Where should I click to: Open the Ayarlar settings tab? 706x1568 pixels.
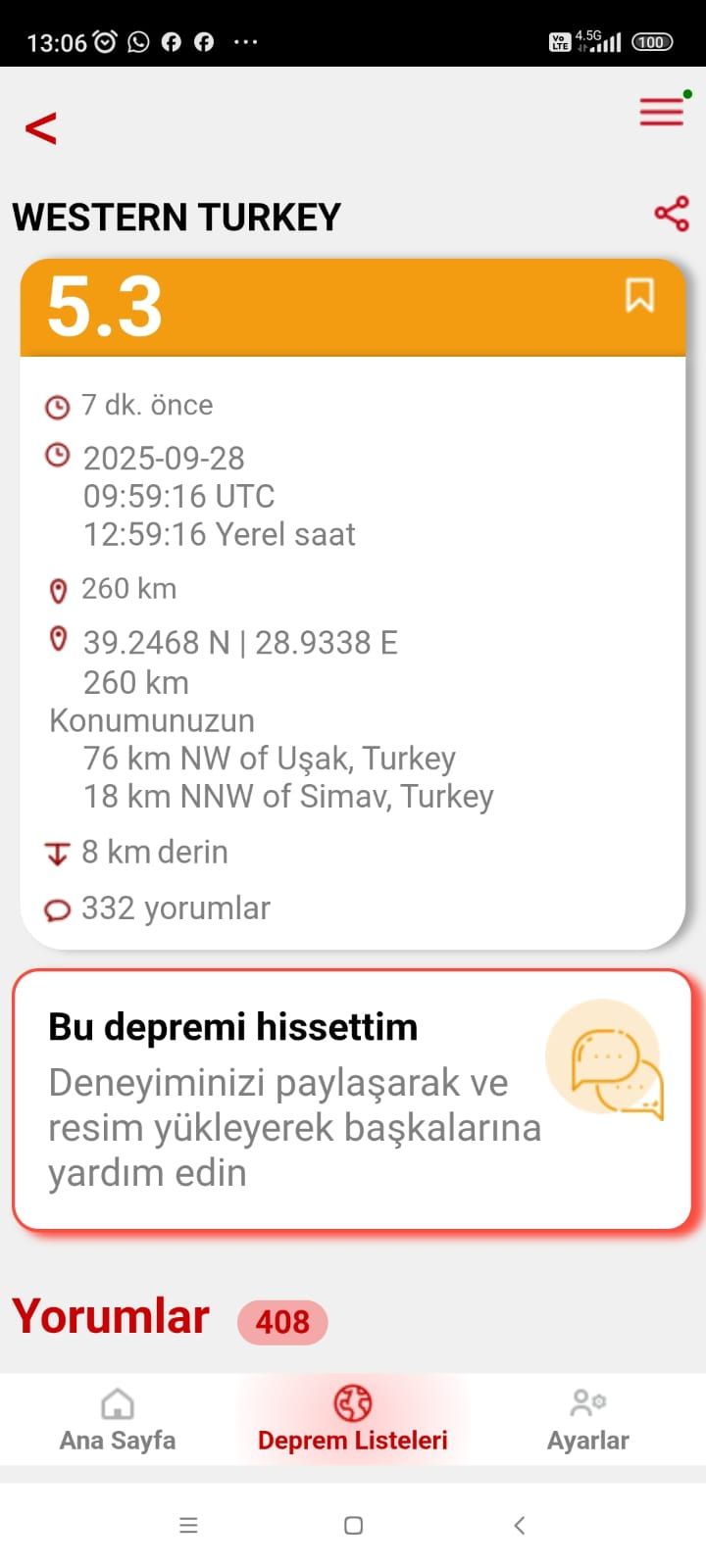click(588, 1420)
